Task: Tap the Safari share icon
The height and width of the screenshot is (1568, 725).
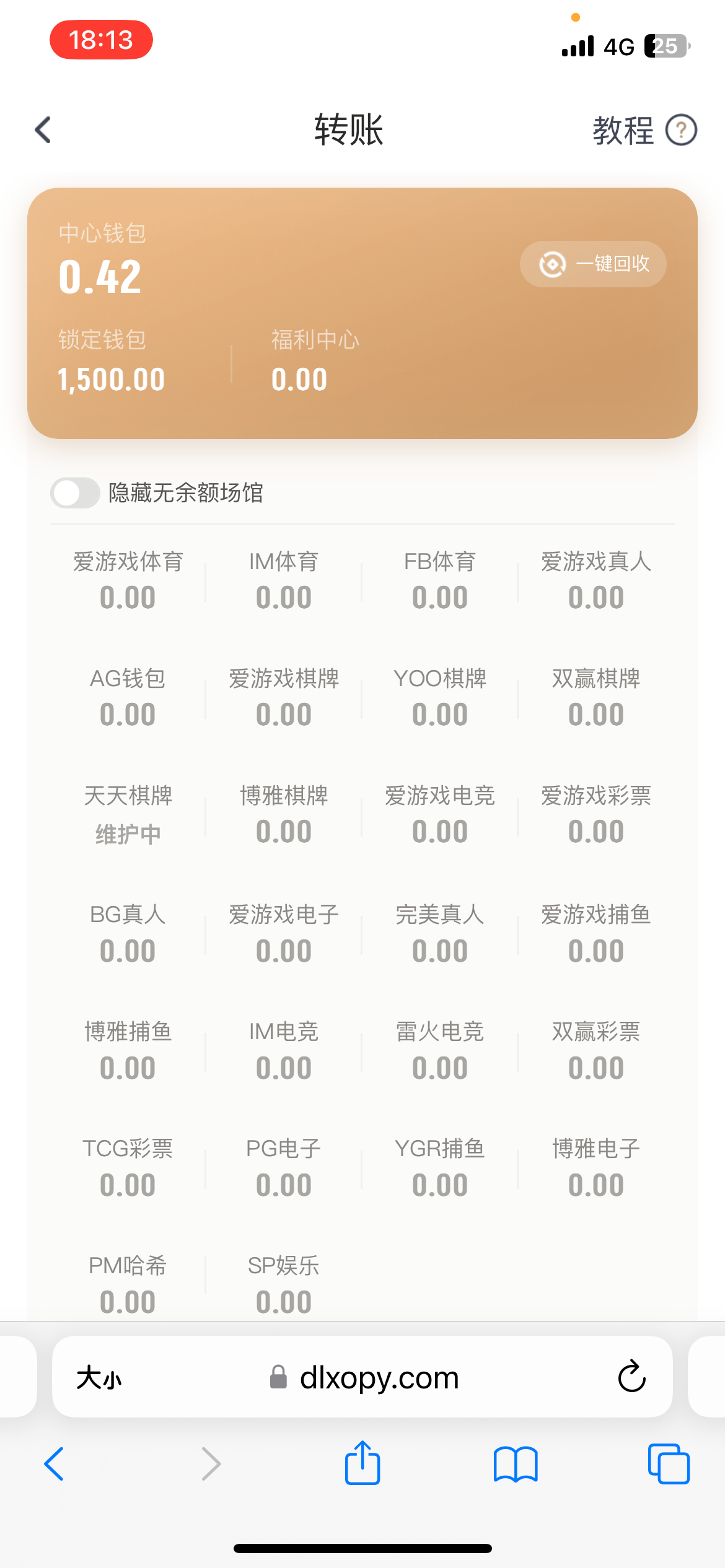Action: click(x=362, y=1463)
